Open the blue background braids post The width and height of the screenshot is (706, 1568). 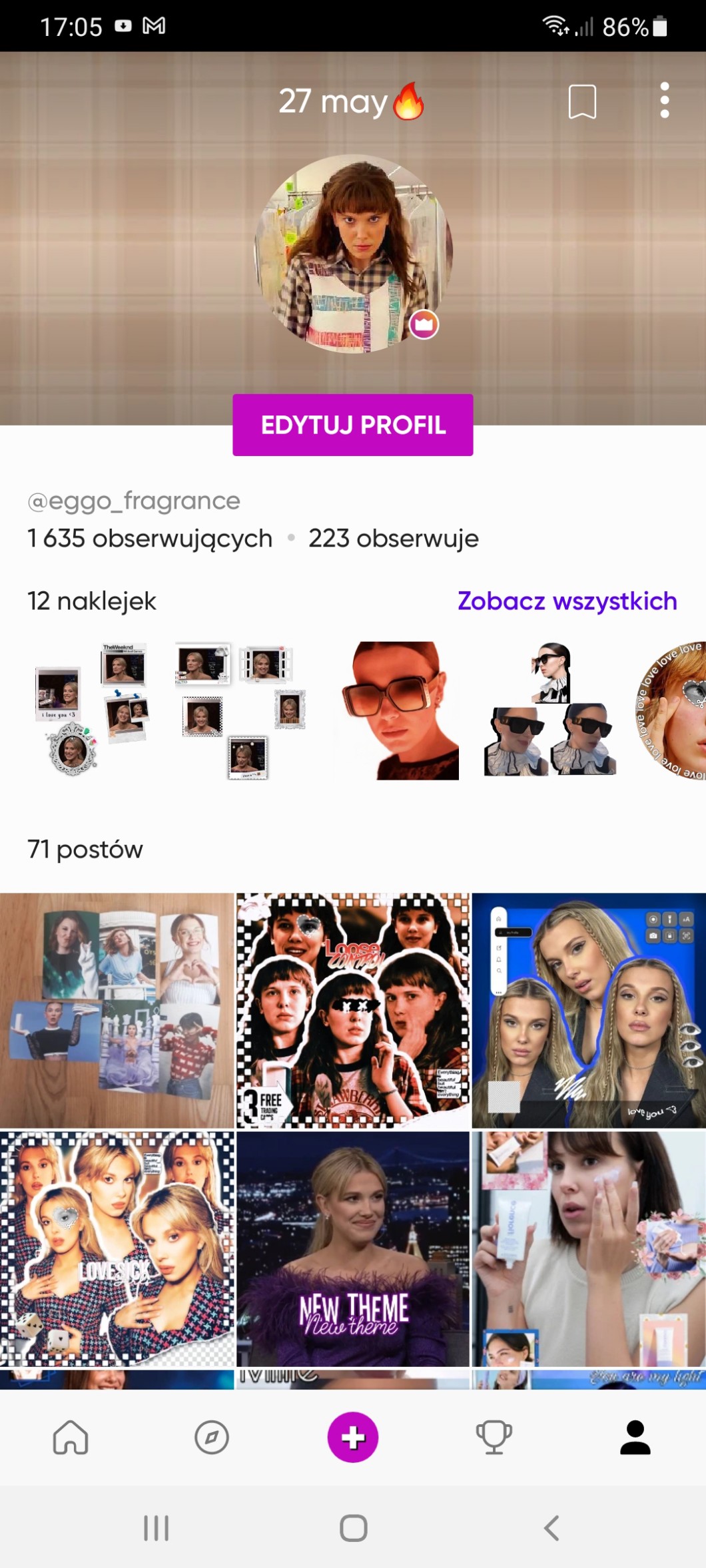pyautogui.click(x=588, y=1010)
